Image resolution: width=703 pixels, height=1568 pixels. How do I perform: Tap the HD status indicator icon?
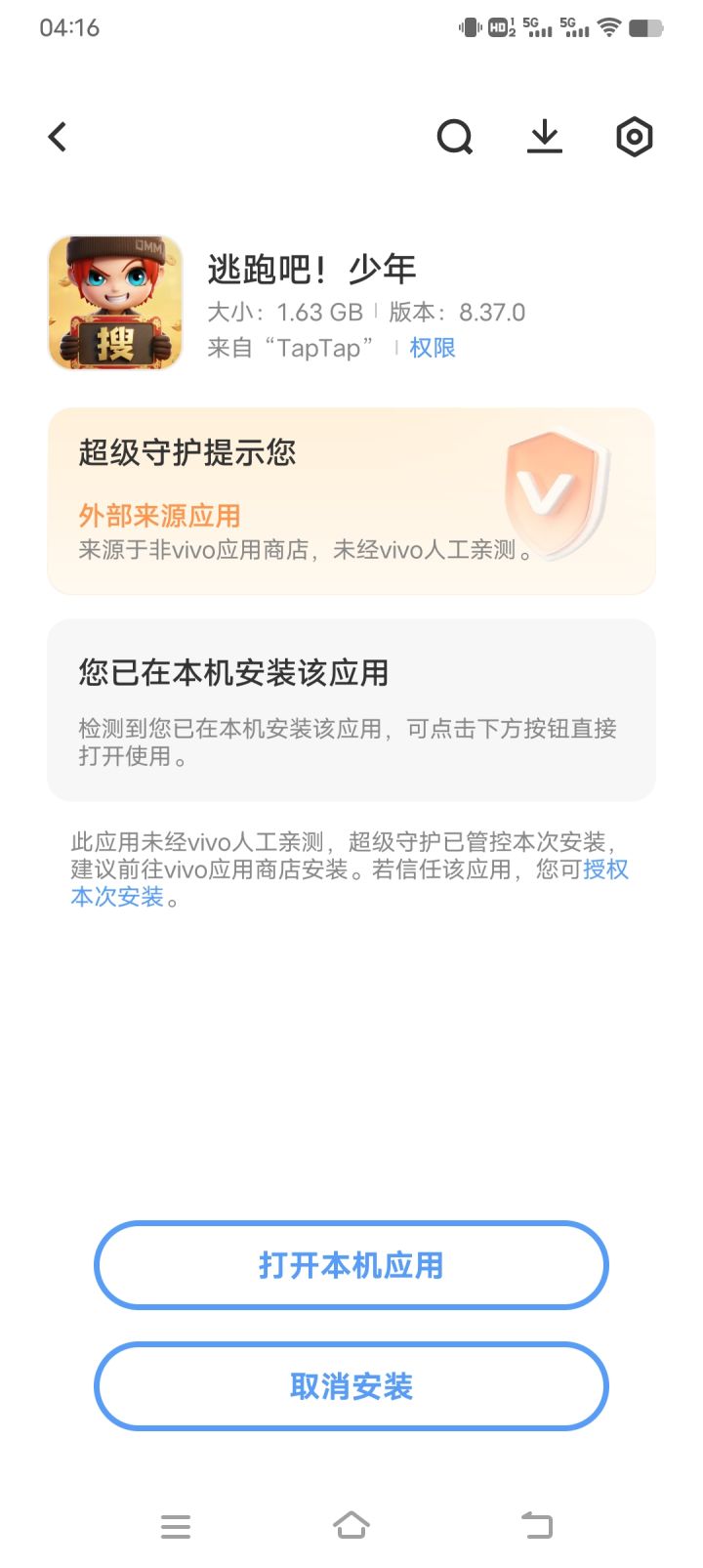pyautogui.click(x=498, y=27)
